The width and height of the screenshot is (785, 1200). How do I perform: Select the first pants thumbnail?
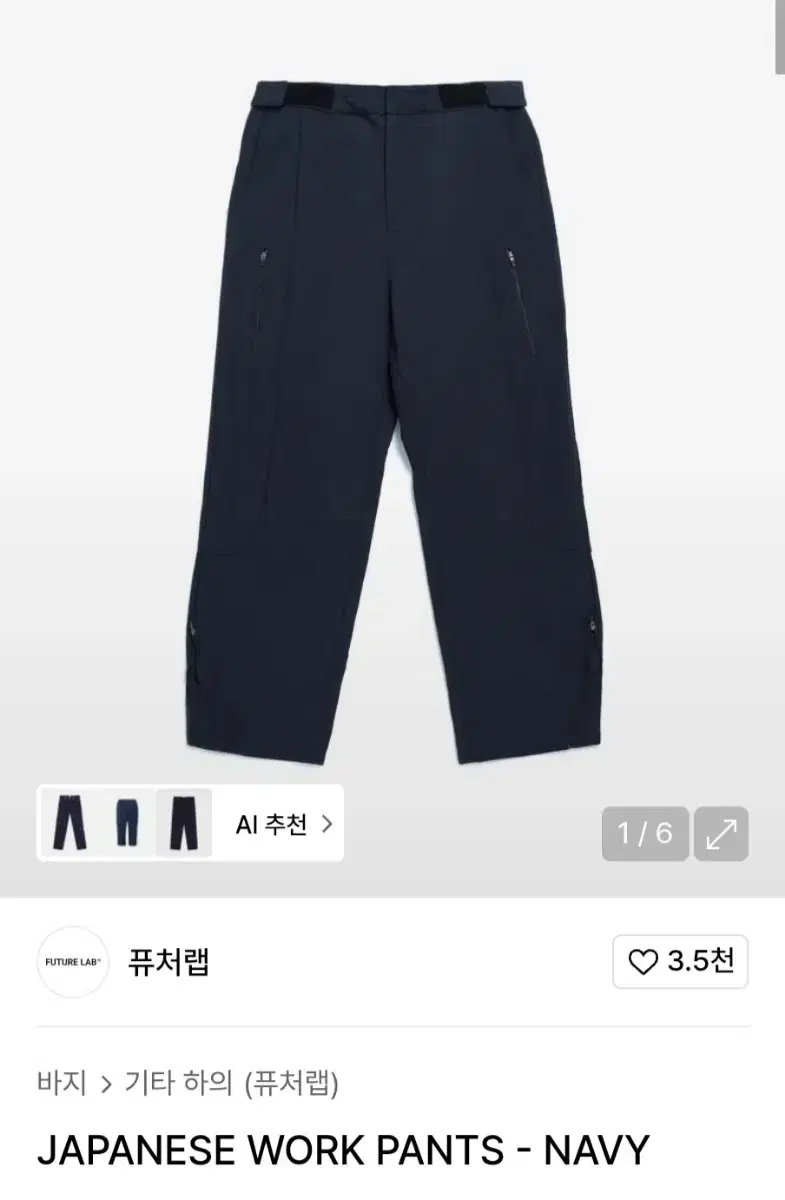point(70,823)
